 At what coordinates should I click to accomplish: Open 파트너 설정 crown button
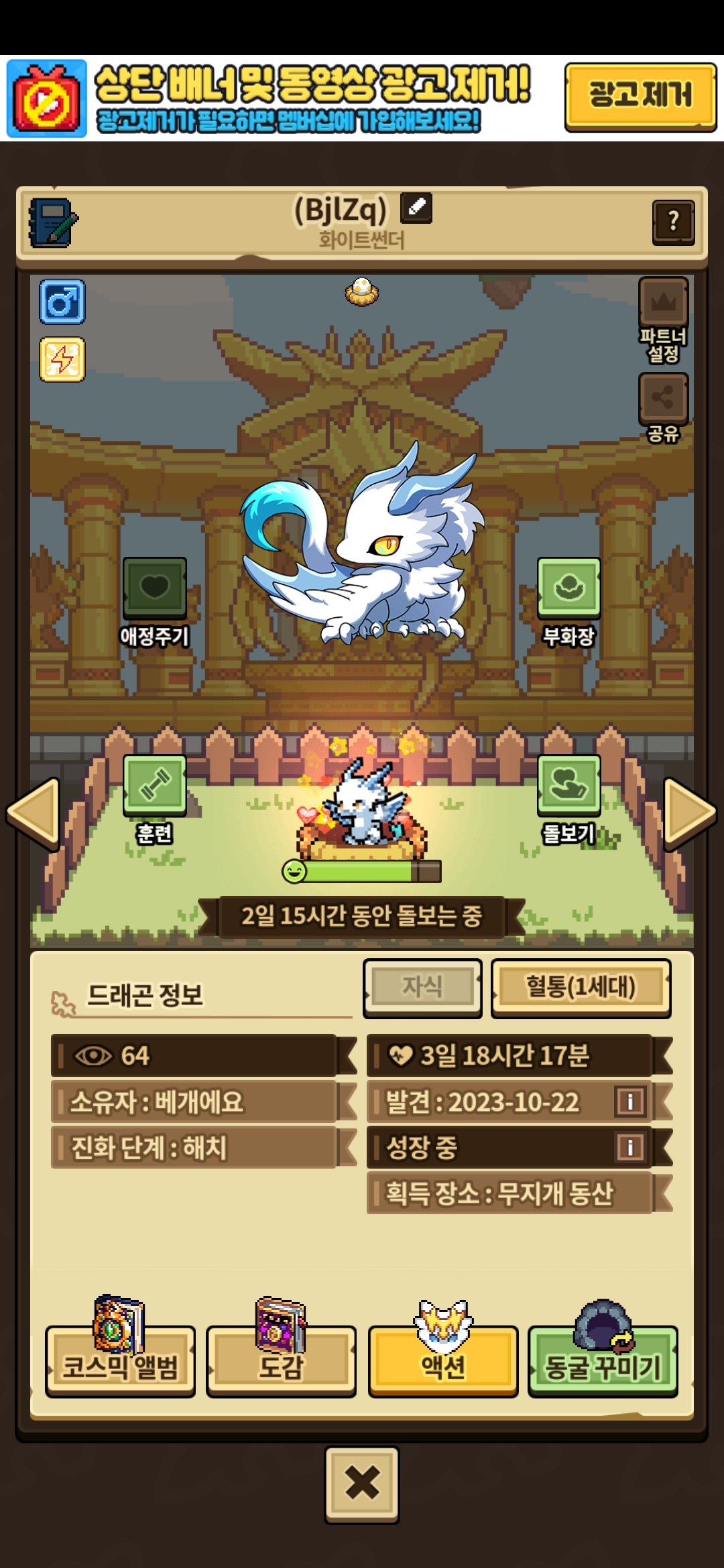(x=663, y=304)
